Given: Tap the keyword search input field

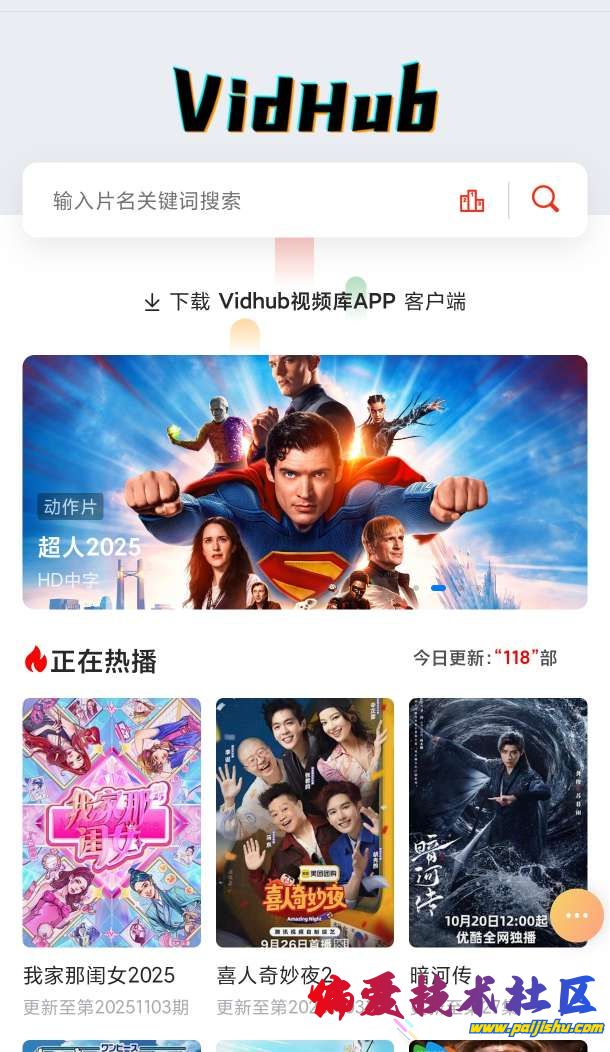Looking at the screenshot, I should [x=240, y=201].
